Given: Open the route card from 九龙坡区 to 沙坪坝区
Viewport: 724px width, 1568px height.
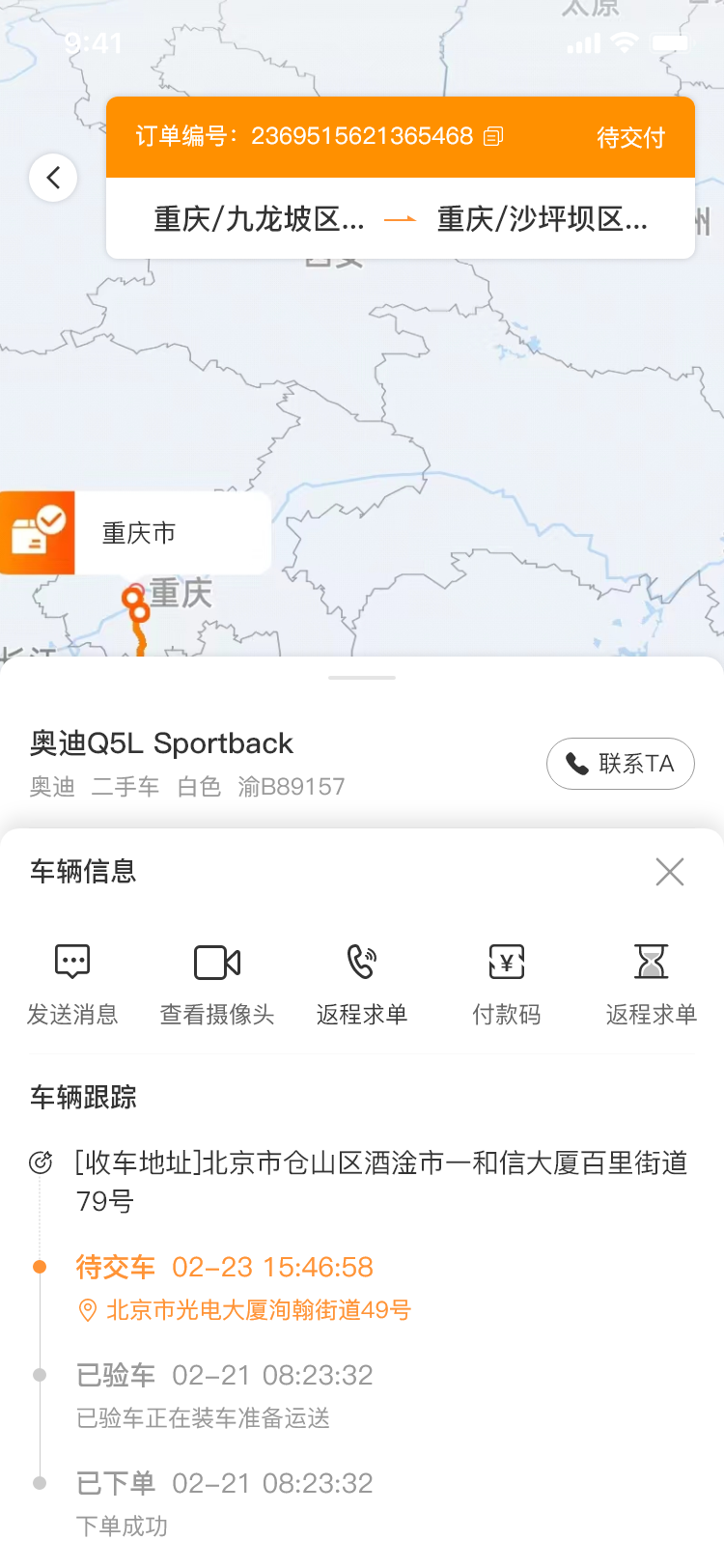Looking at the screenshot, I should (x=401, y=219).
